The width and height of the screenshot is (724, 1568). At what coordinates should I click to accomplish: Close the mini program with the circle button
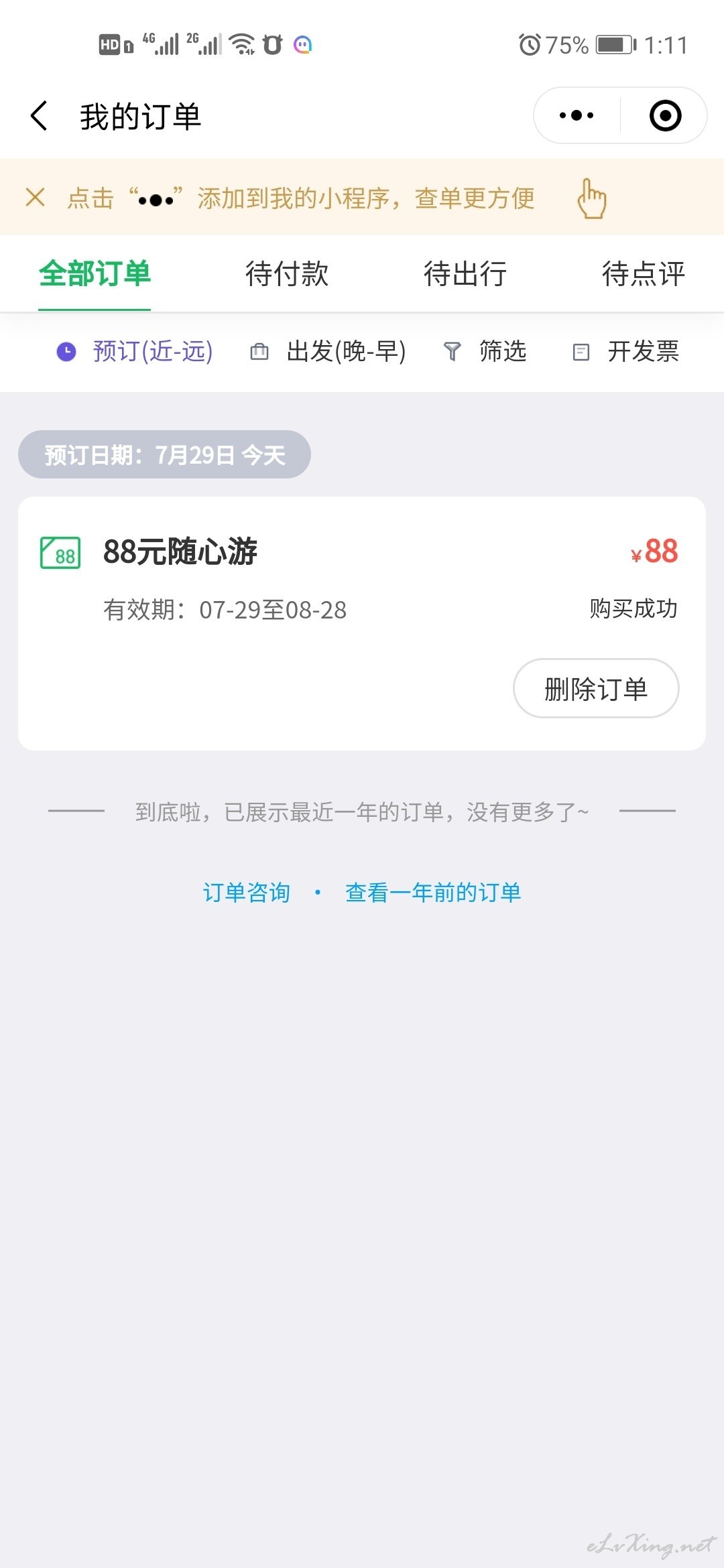[x=665, y=115]
